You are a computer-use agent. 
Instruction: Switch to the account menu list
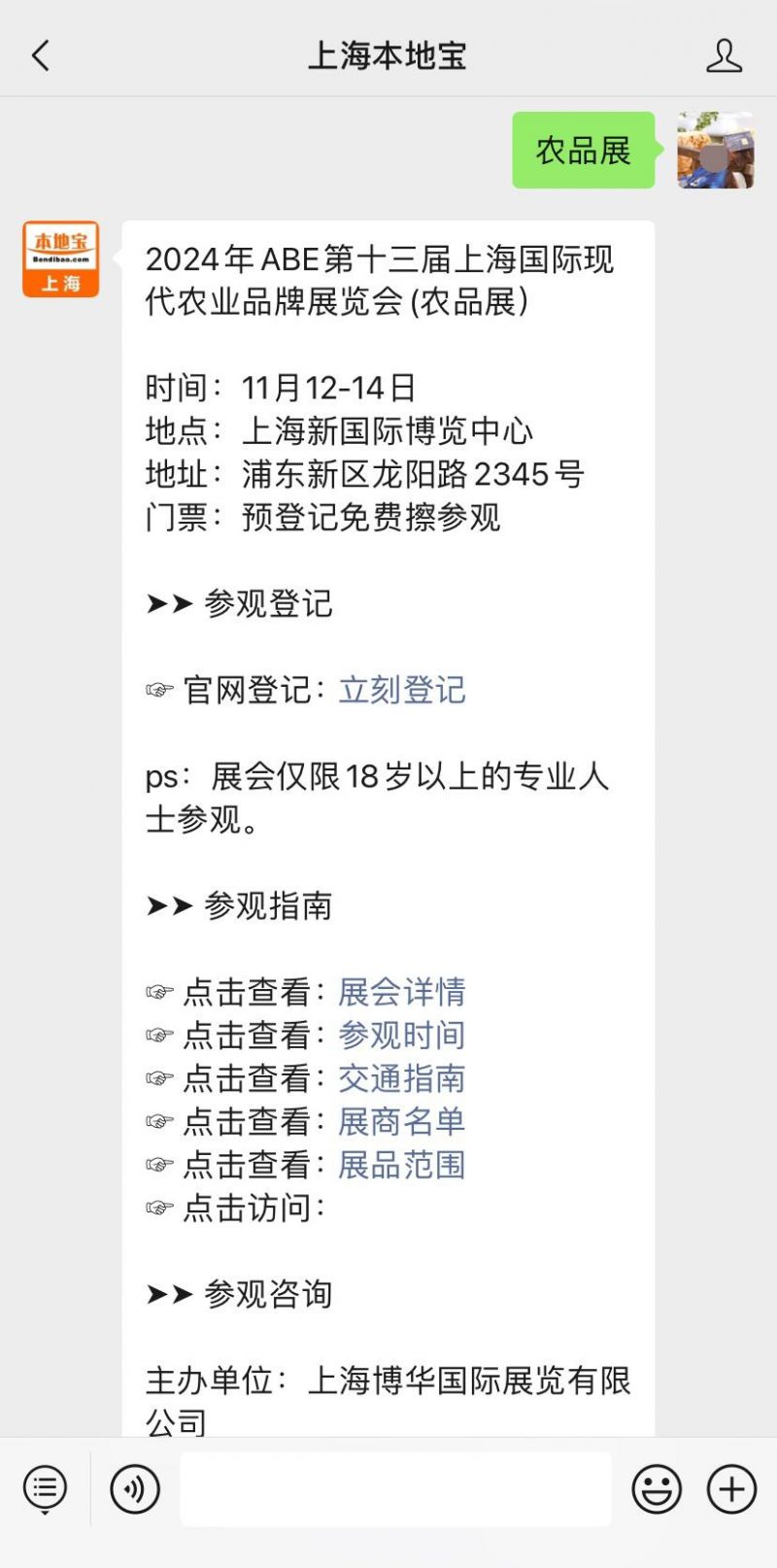pyautogui.click(x=45, y=1488)
